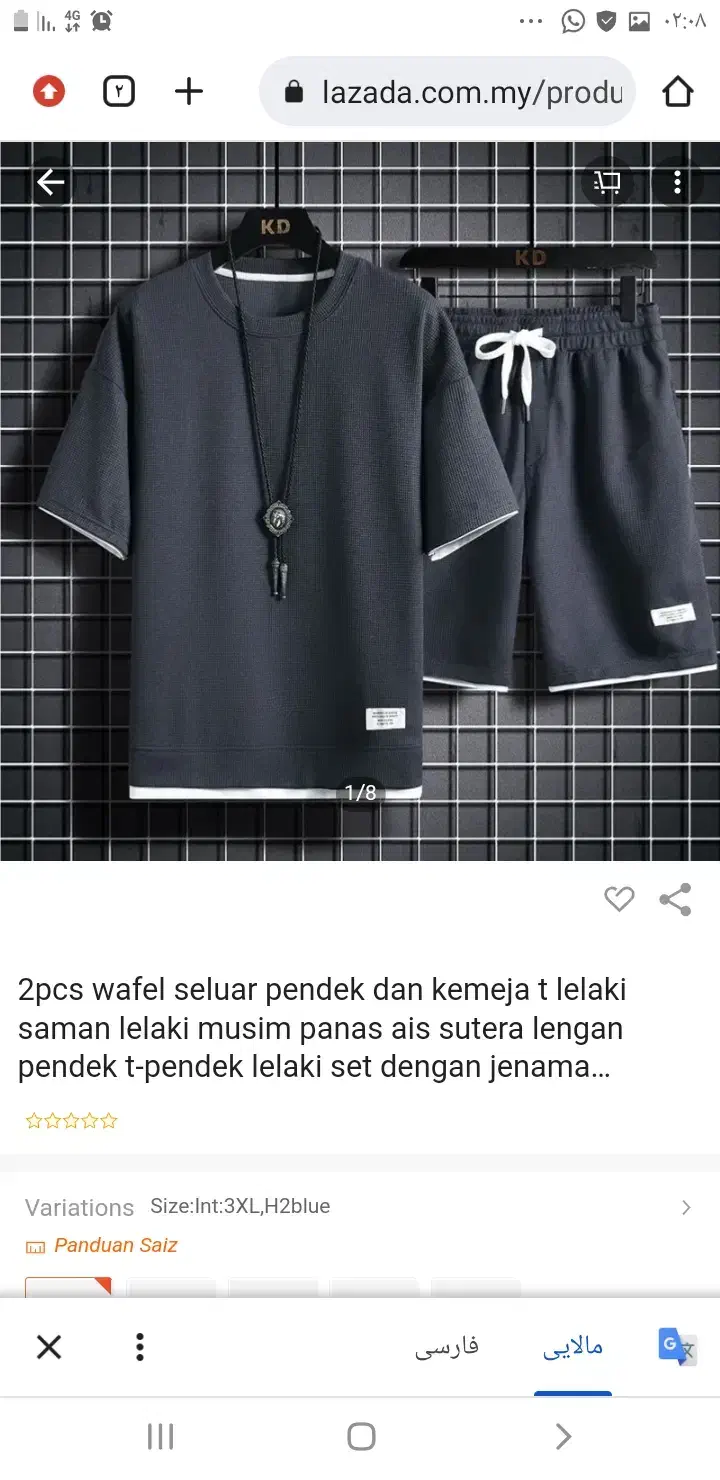Open the image search crop icon

[607, 182]
